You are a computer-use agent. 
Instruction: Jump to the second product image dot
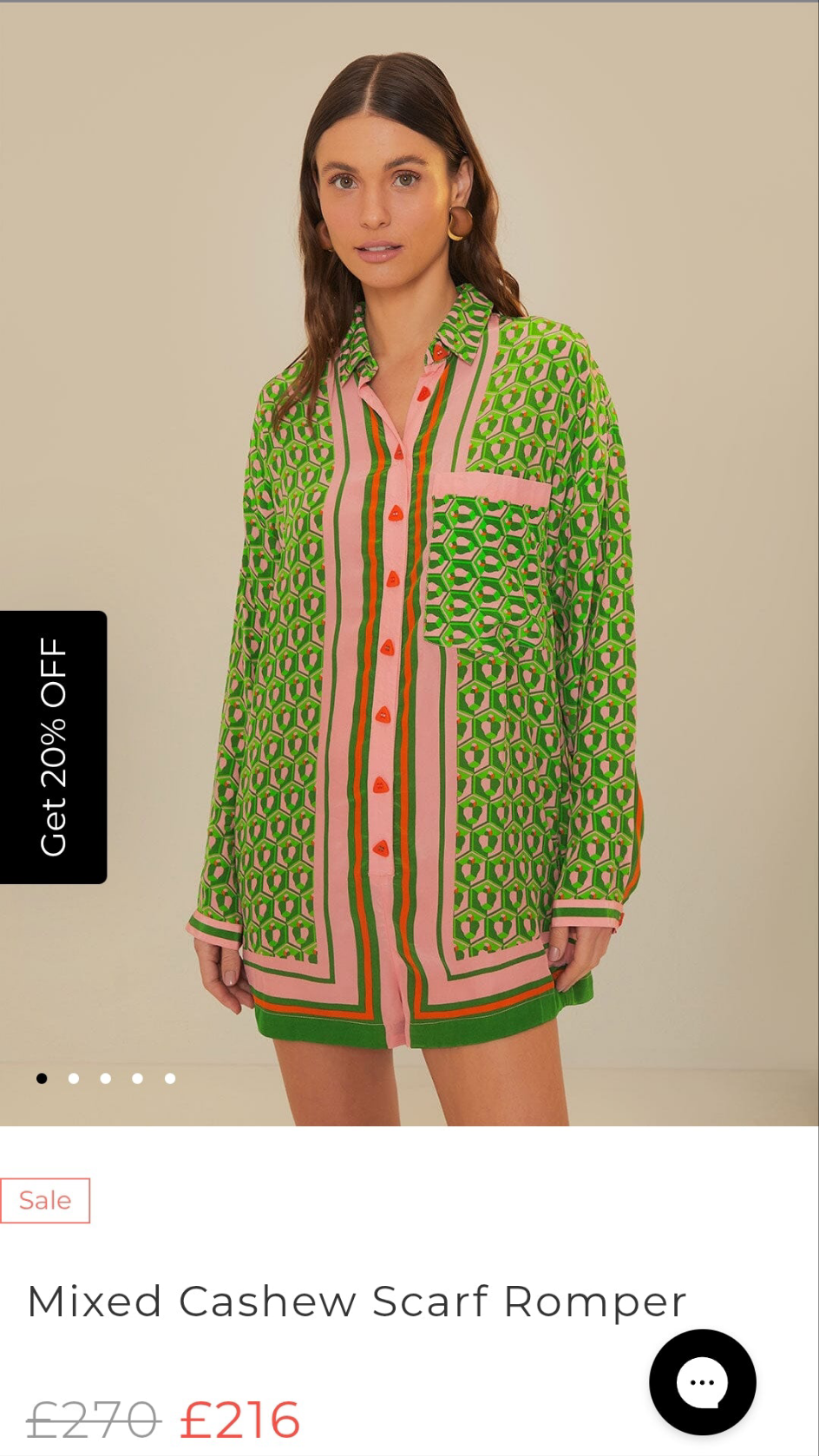pos(74,1079)
